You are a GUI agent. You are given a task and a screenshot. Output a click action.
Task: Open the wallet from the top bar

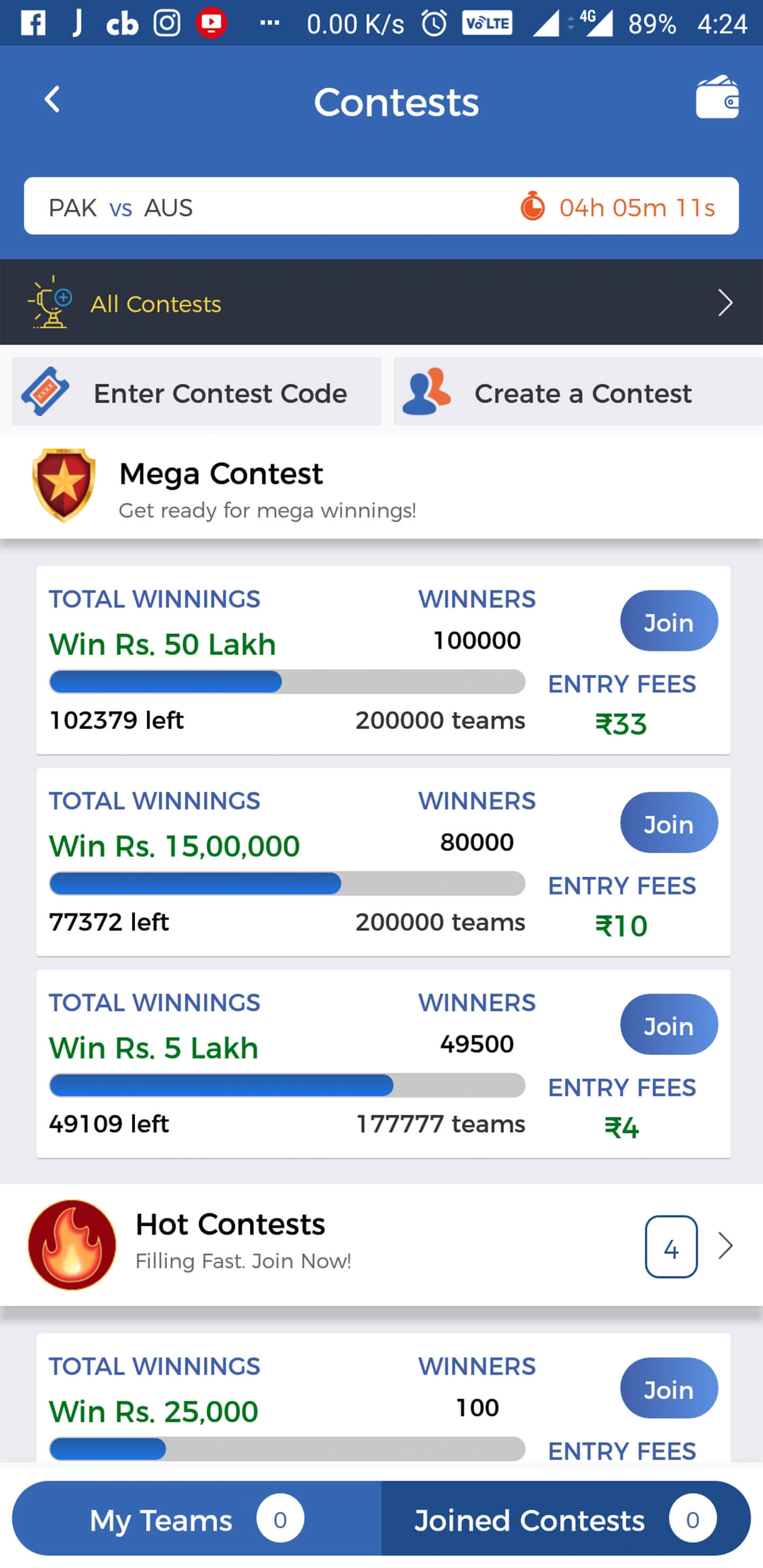718,99
